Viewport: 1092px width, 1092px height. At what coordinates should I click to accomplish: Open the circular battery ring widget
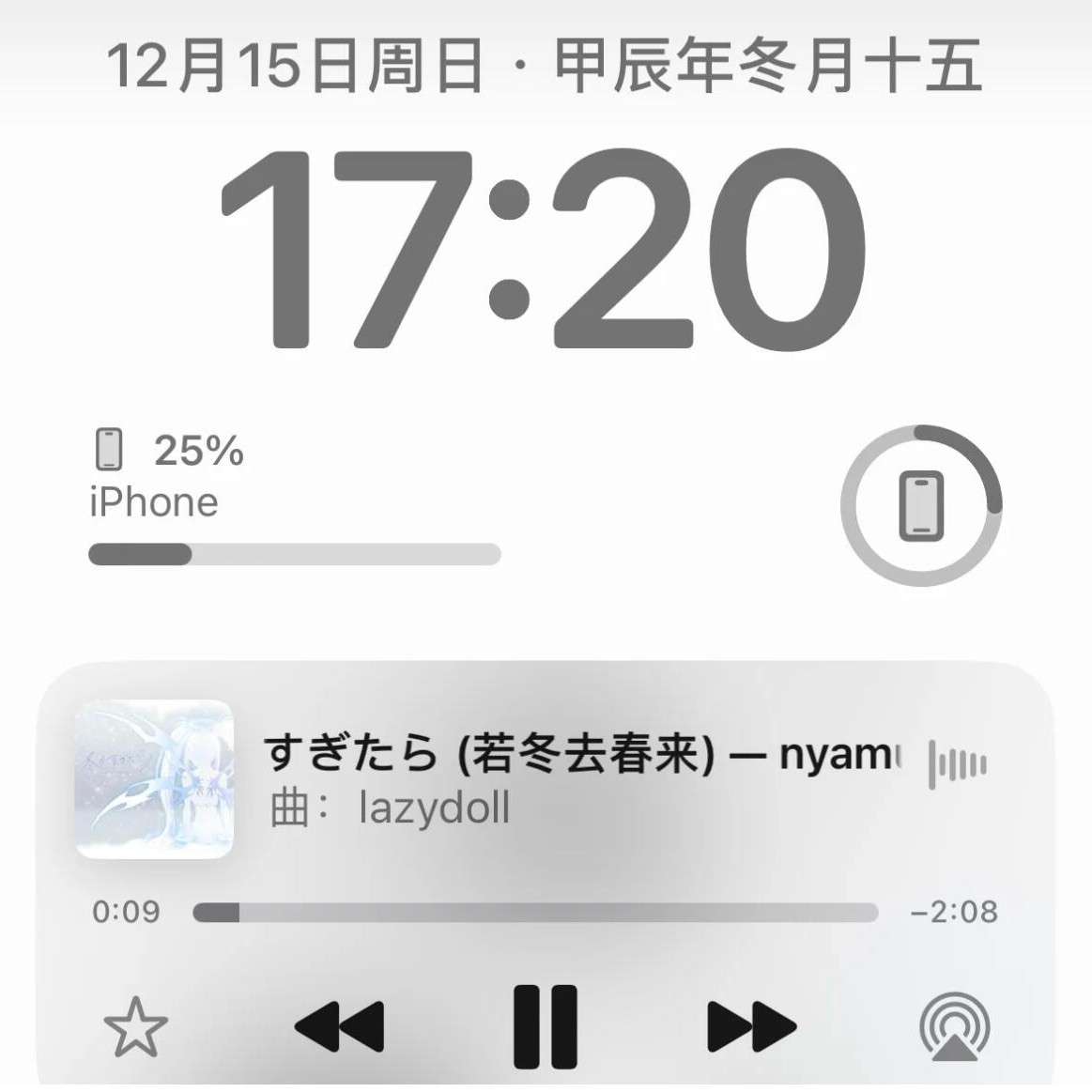921,505
